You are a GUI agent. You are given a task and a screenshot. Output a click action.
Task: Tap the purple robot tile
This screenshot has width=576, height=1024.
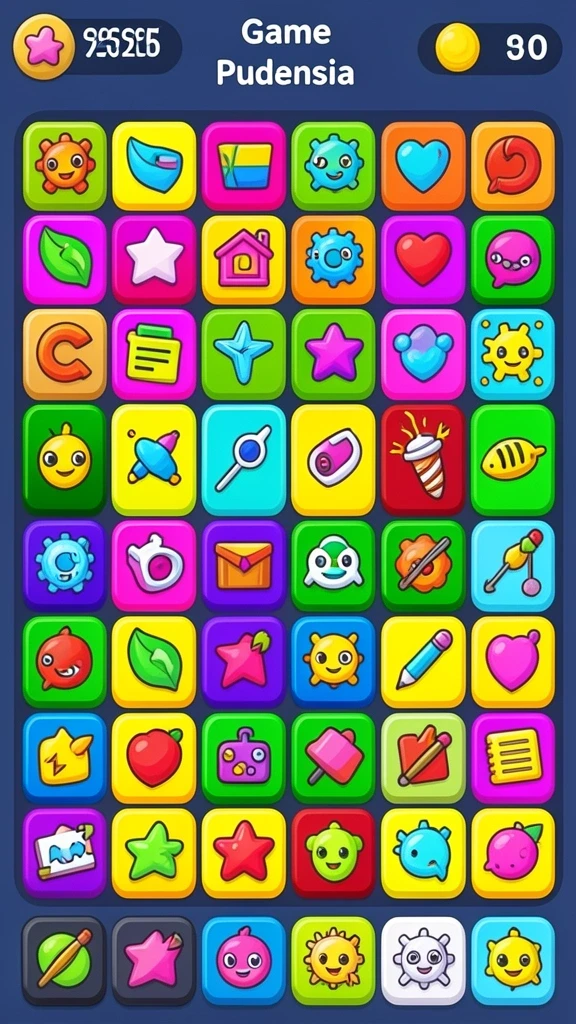[244, 758]
